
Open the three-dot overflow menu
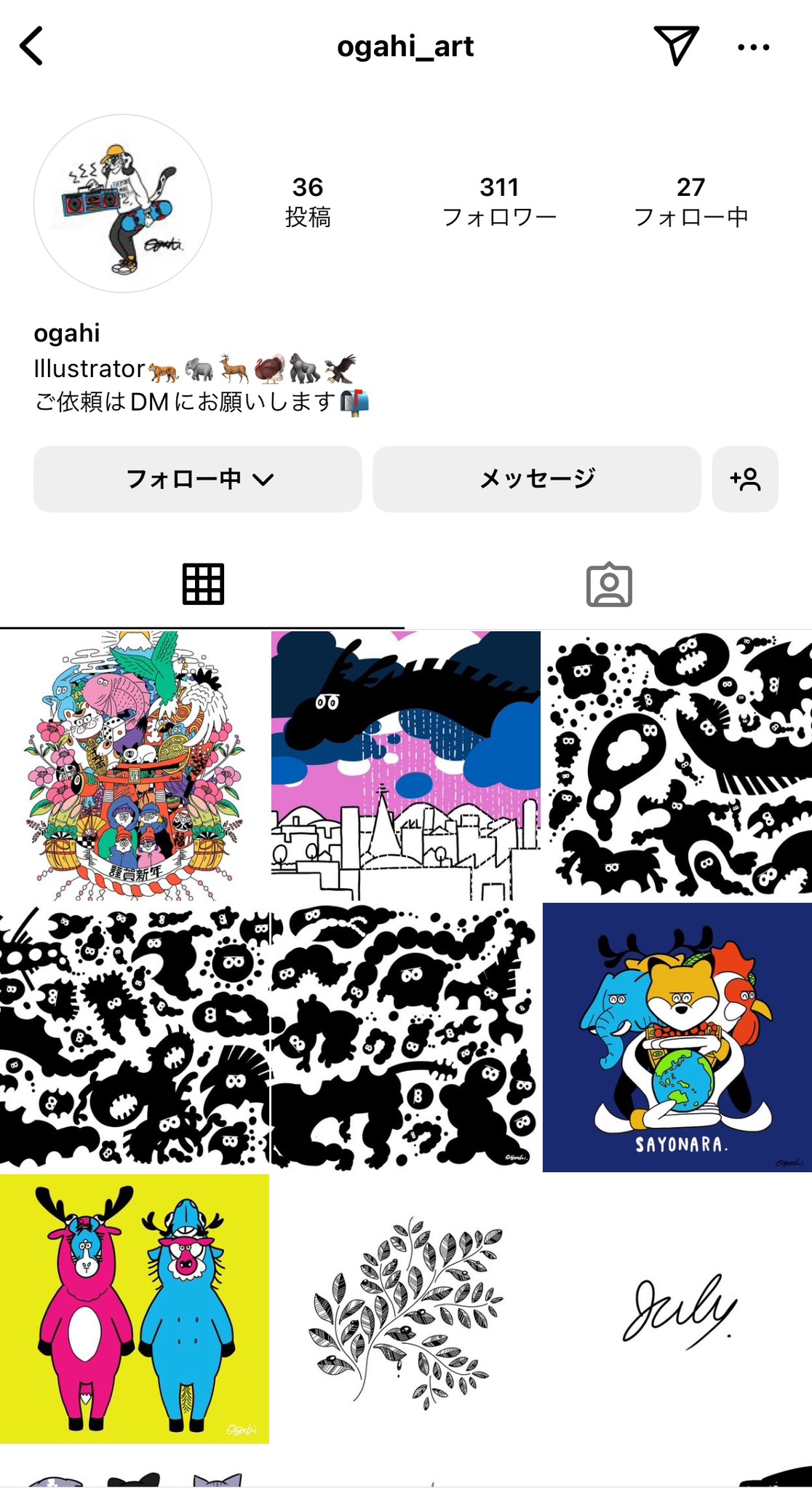tap(753, 47)
